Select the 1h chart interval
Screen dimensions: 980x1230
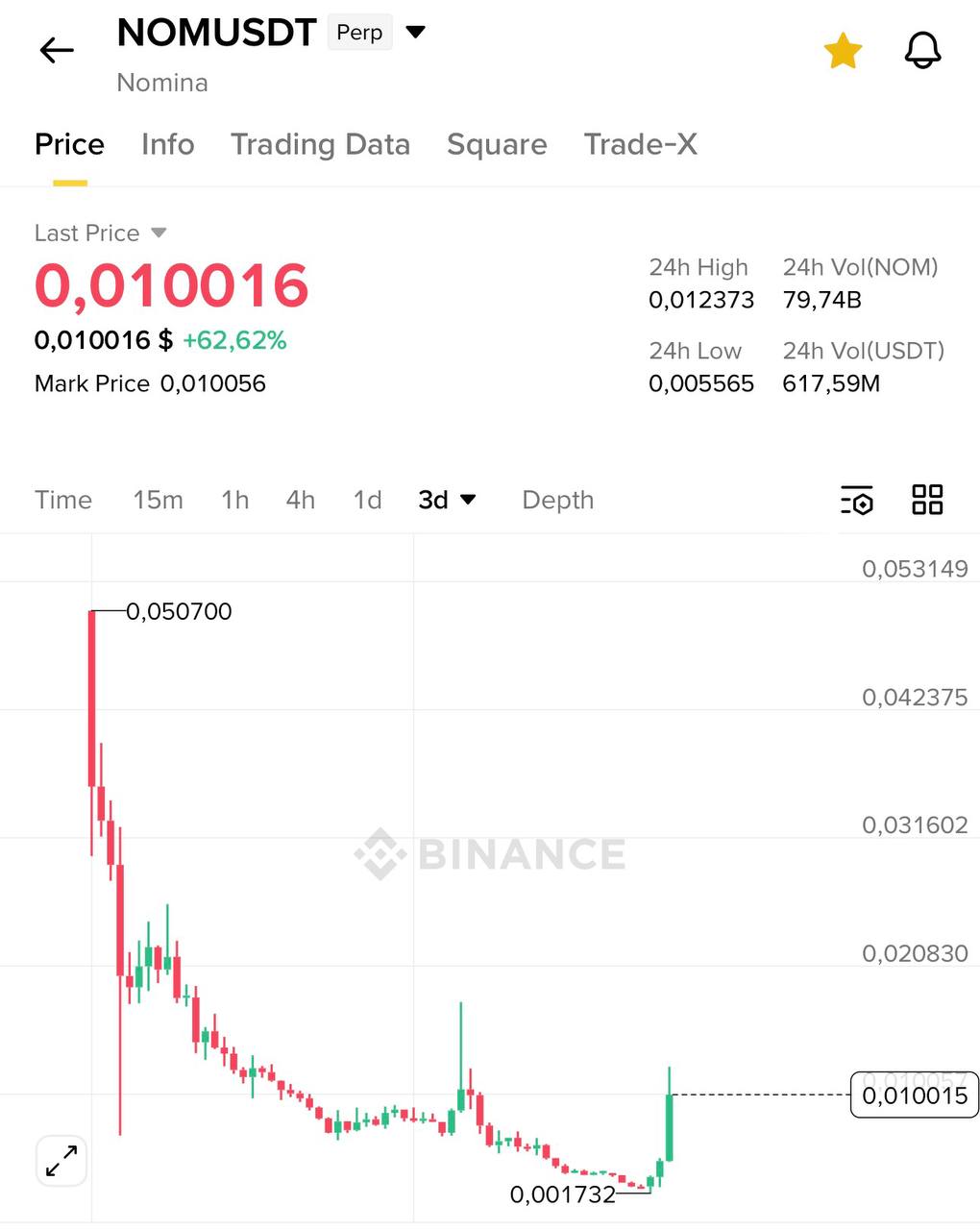pos(234,500)
